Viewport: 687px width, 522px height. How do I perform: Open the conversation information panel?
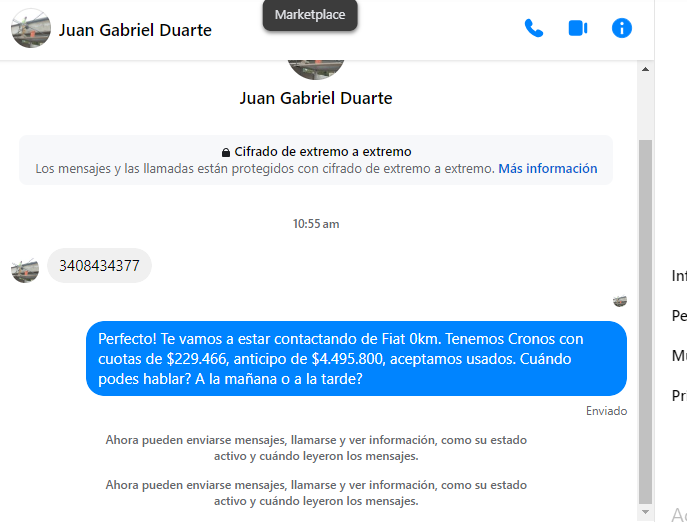tap(622, 28)
